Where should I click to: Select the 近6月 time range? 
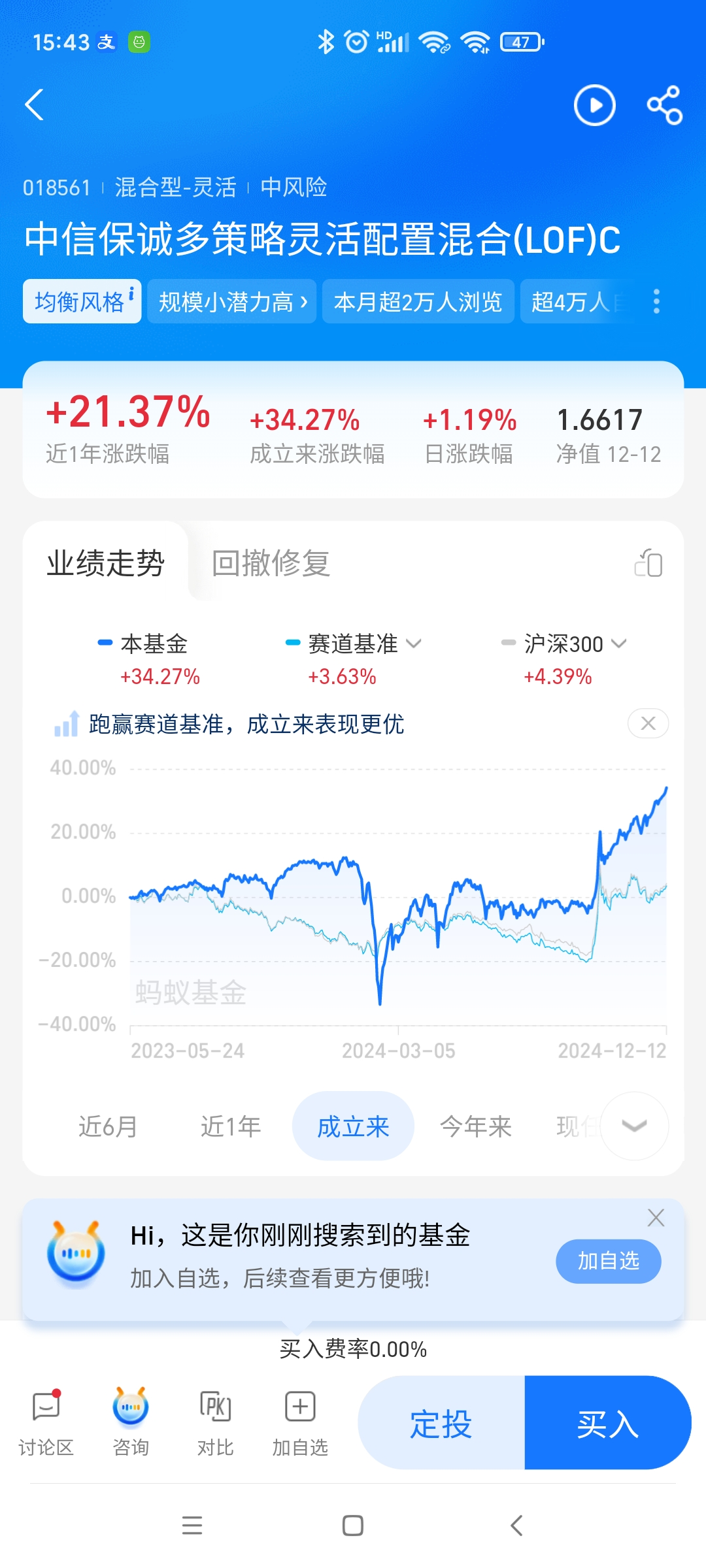[108, 1126]
